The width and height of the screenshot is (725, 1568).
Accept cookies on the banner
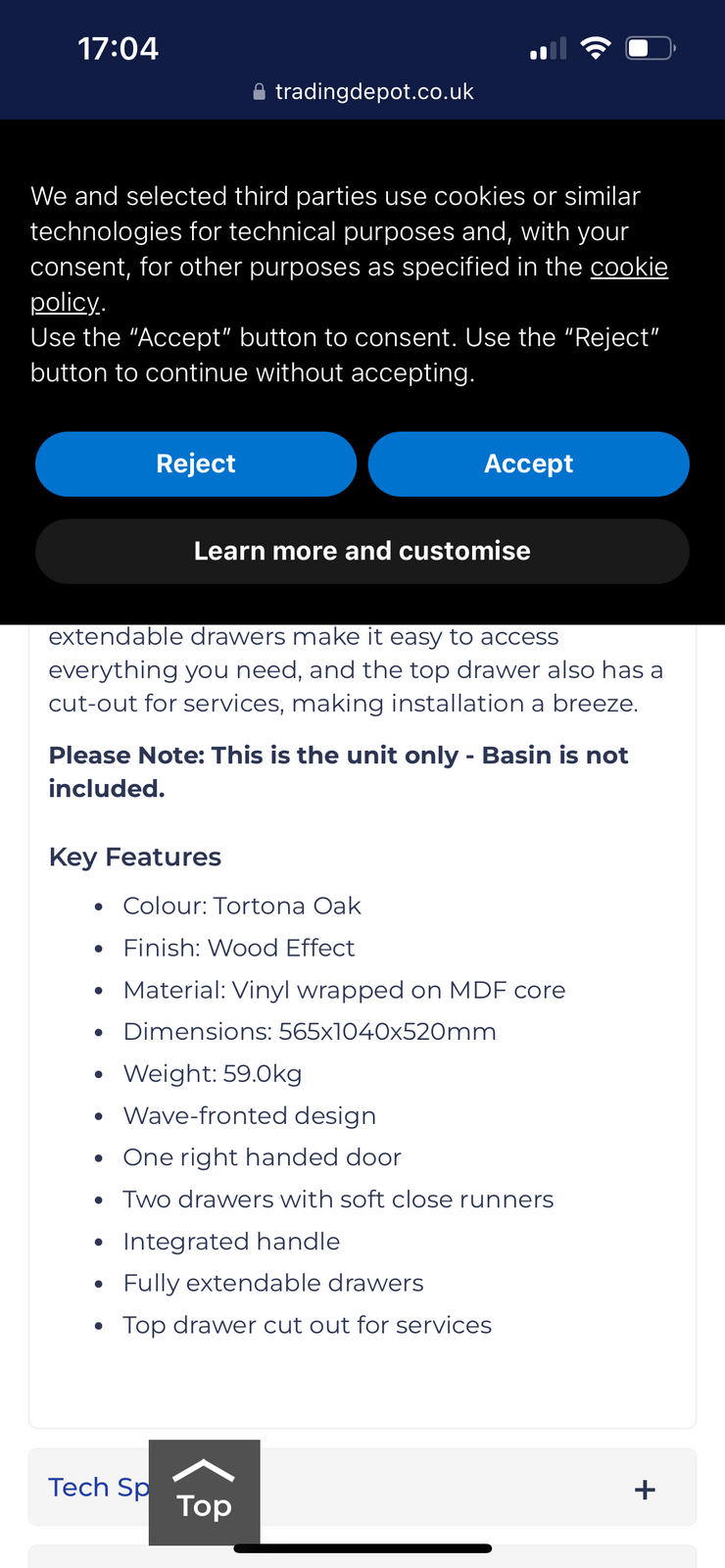pos(528,464)
